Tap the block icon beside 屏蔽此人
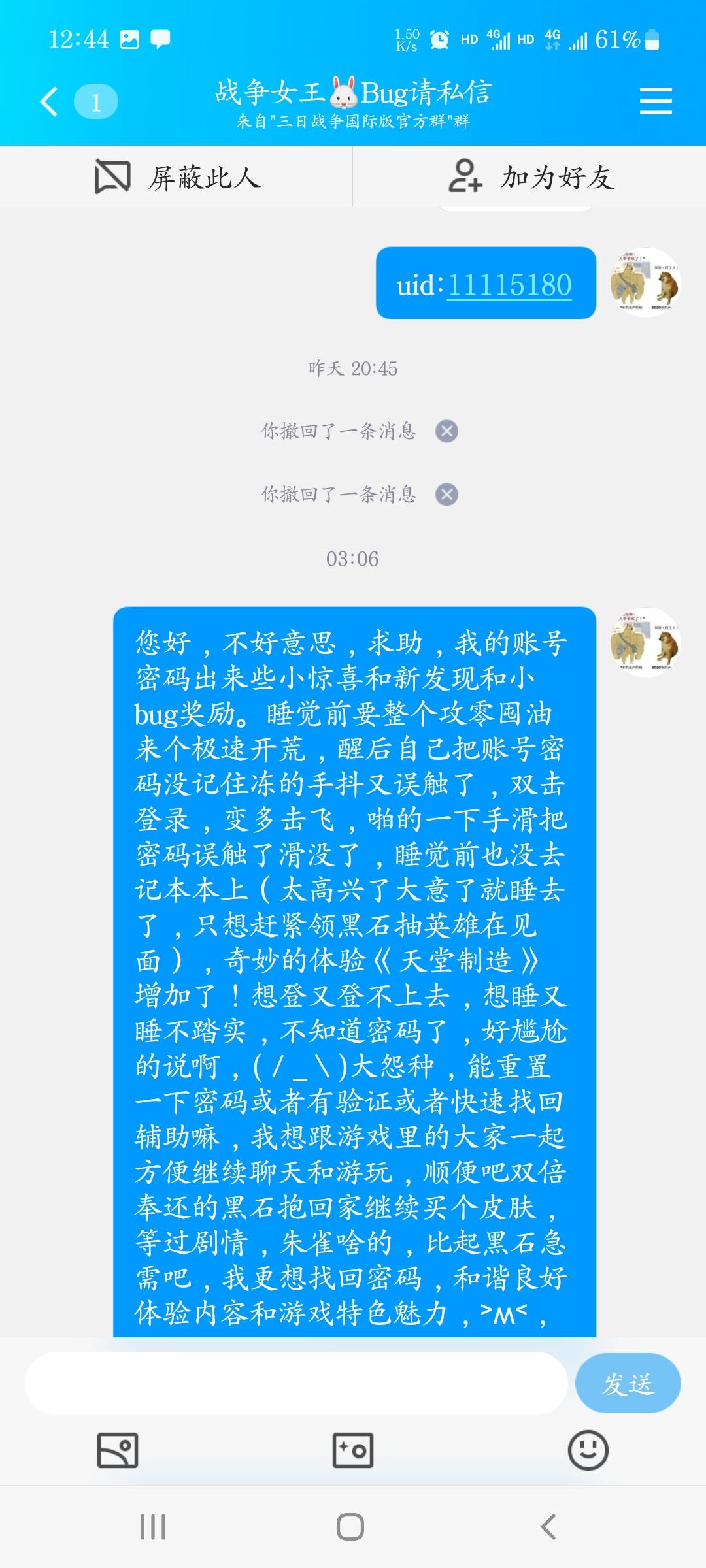The height and width of the screenshot is (1568, 706). [111, 176]
